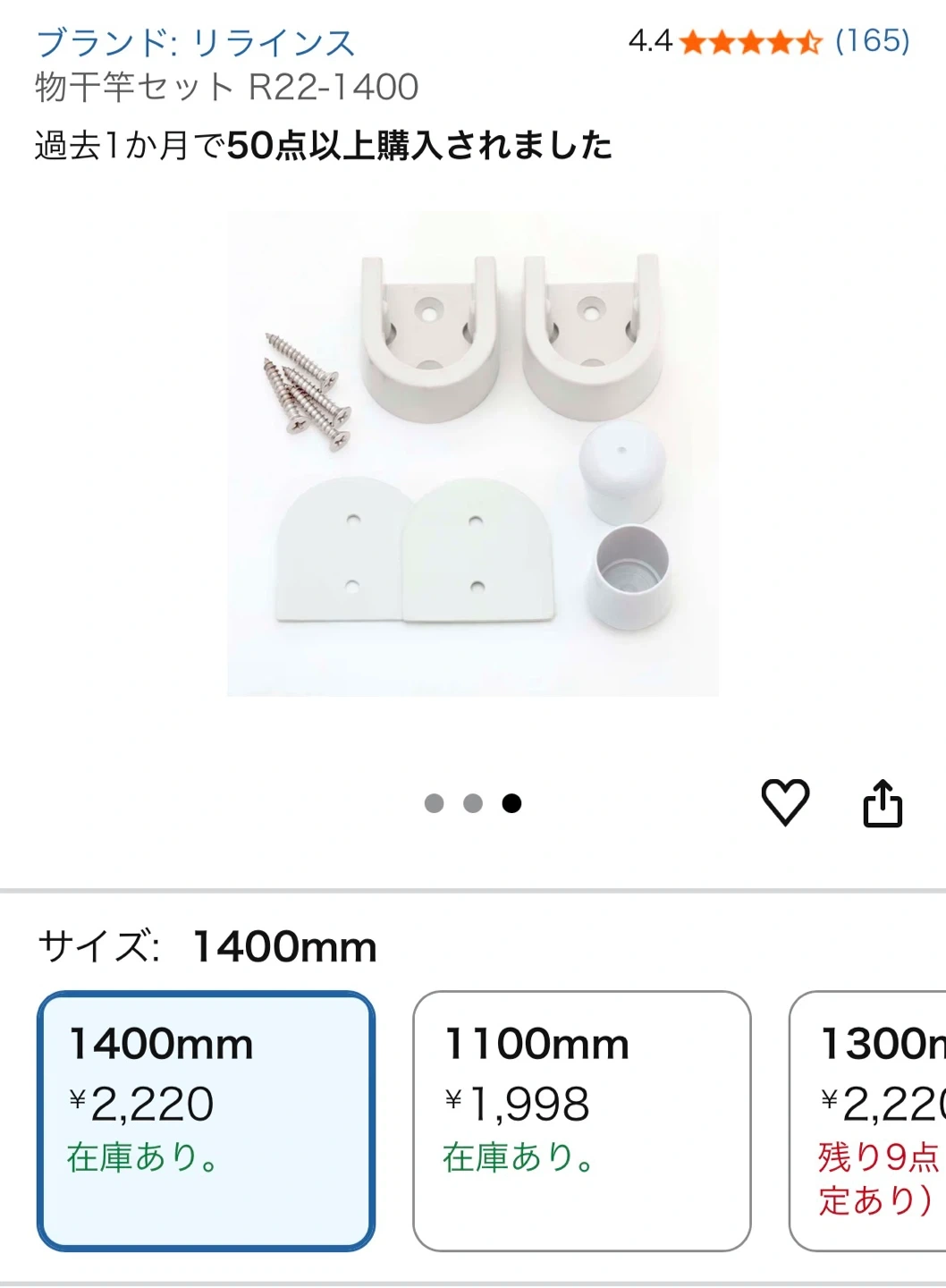Select the 1400mm size option
The height and width of the screenshot is (1288, 946).
206,1120
